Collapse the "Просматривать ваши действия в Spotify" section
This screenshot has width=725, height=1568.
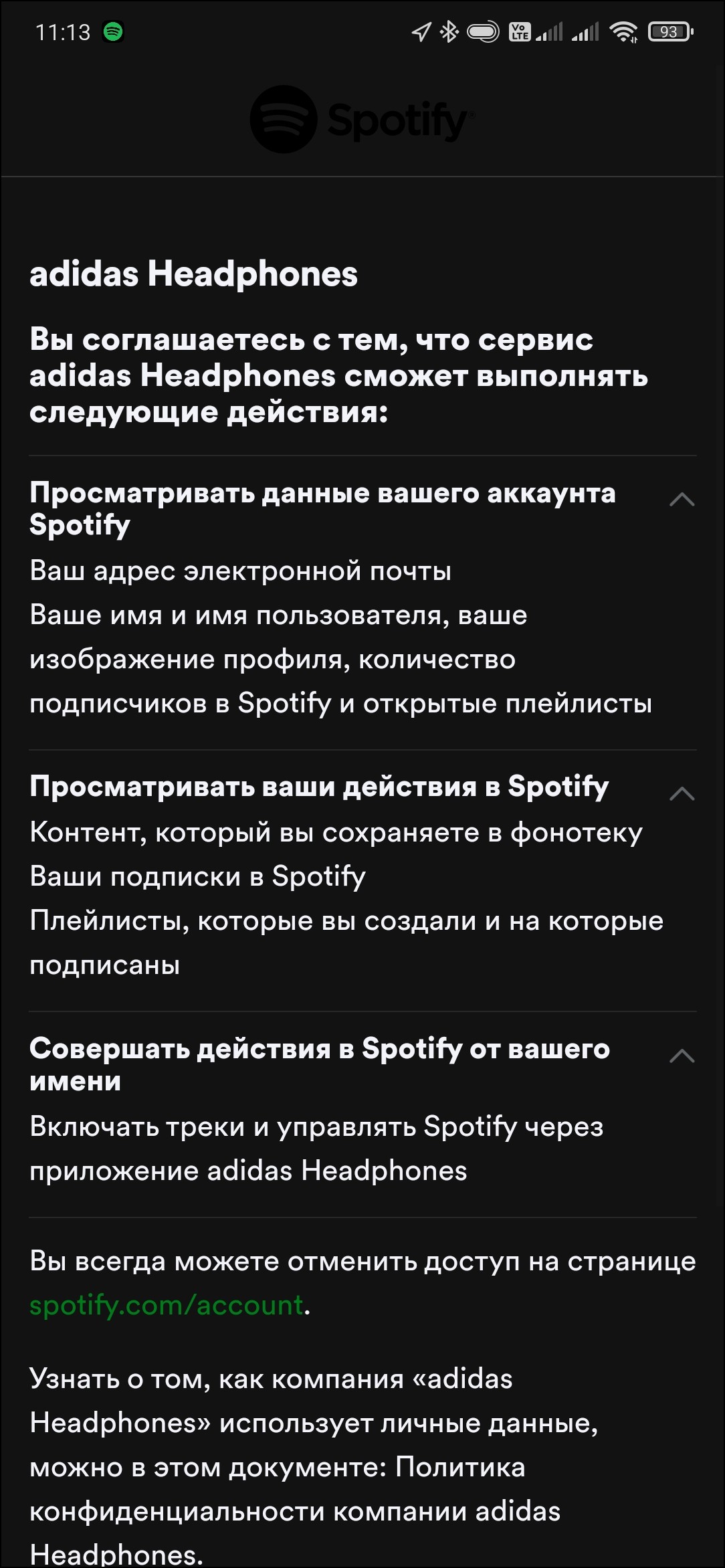tap(682, 794)
